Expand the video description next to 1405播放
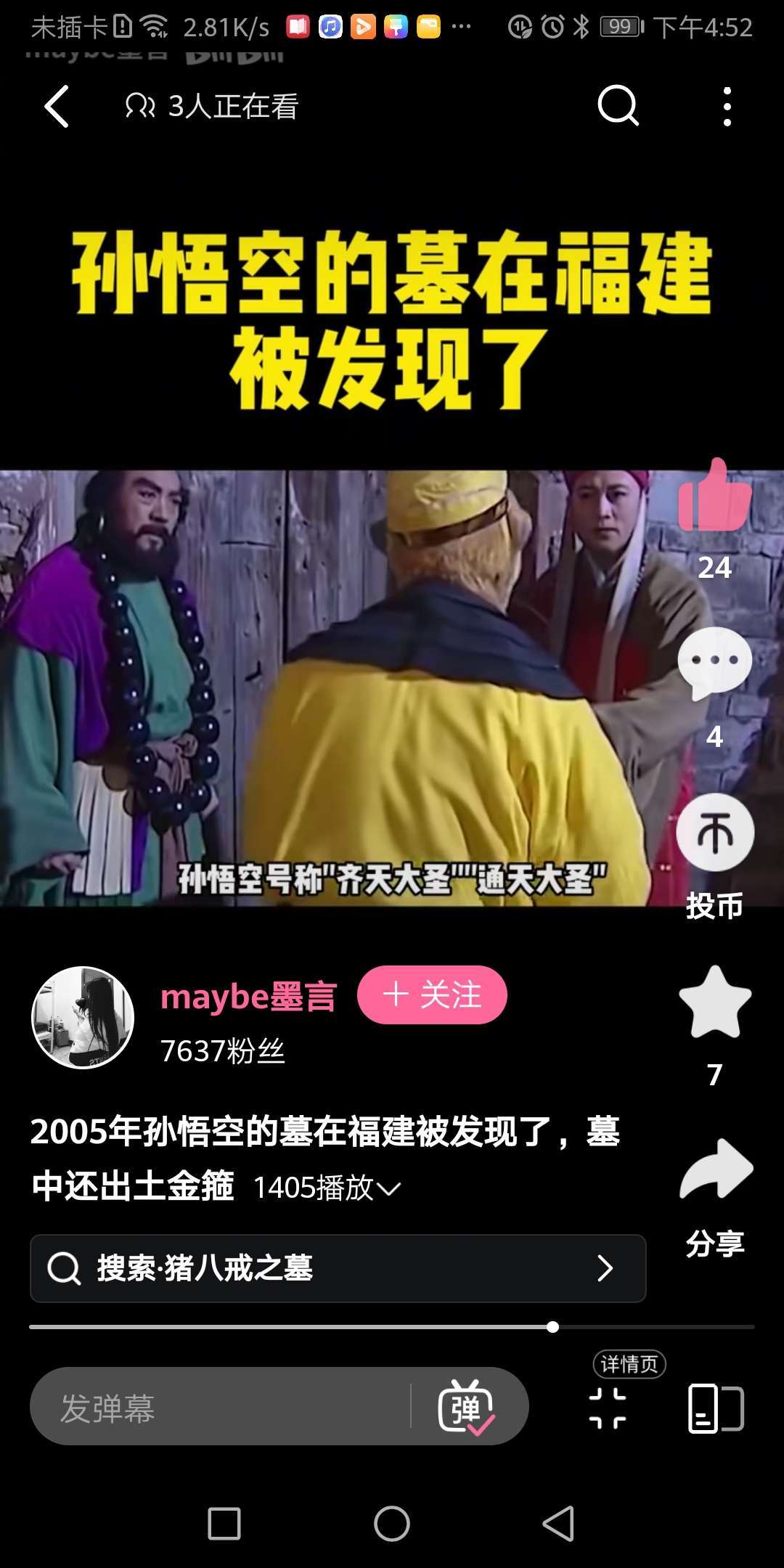The width and height of the screenshot is (784, 1568). (x=389, y=1188)
